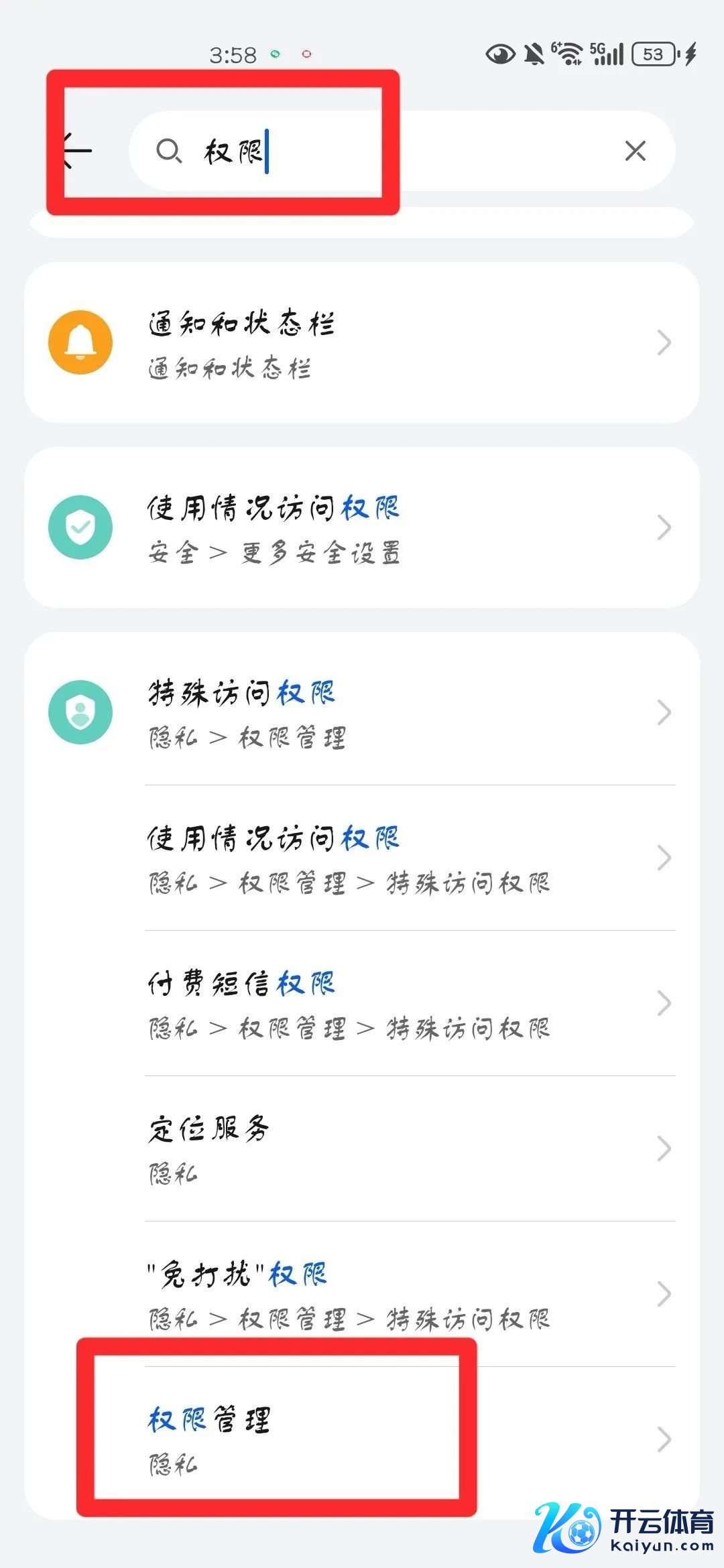Open the 通知和状态栏 result
Viewport: 724px width, 1568px height.
[x=362, y=343]
